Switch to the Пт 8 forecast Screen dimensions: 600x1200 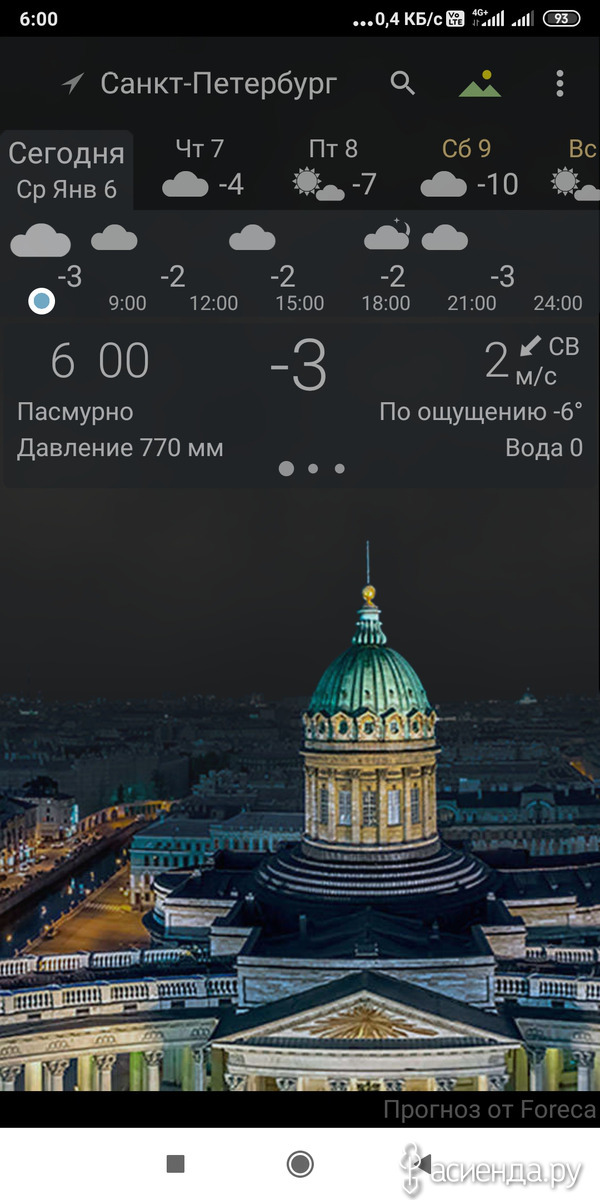point(334,168)
